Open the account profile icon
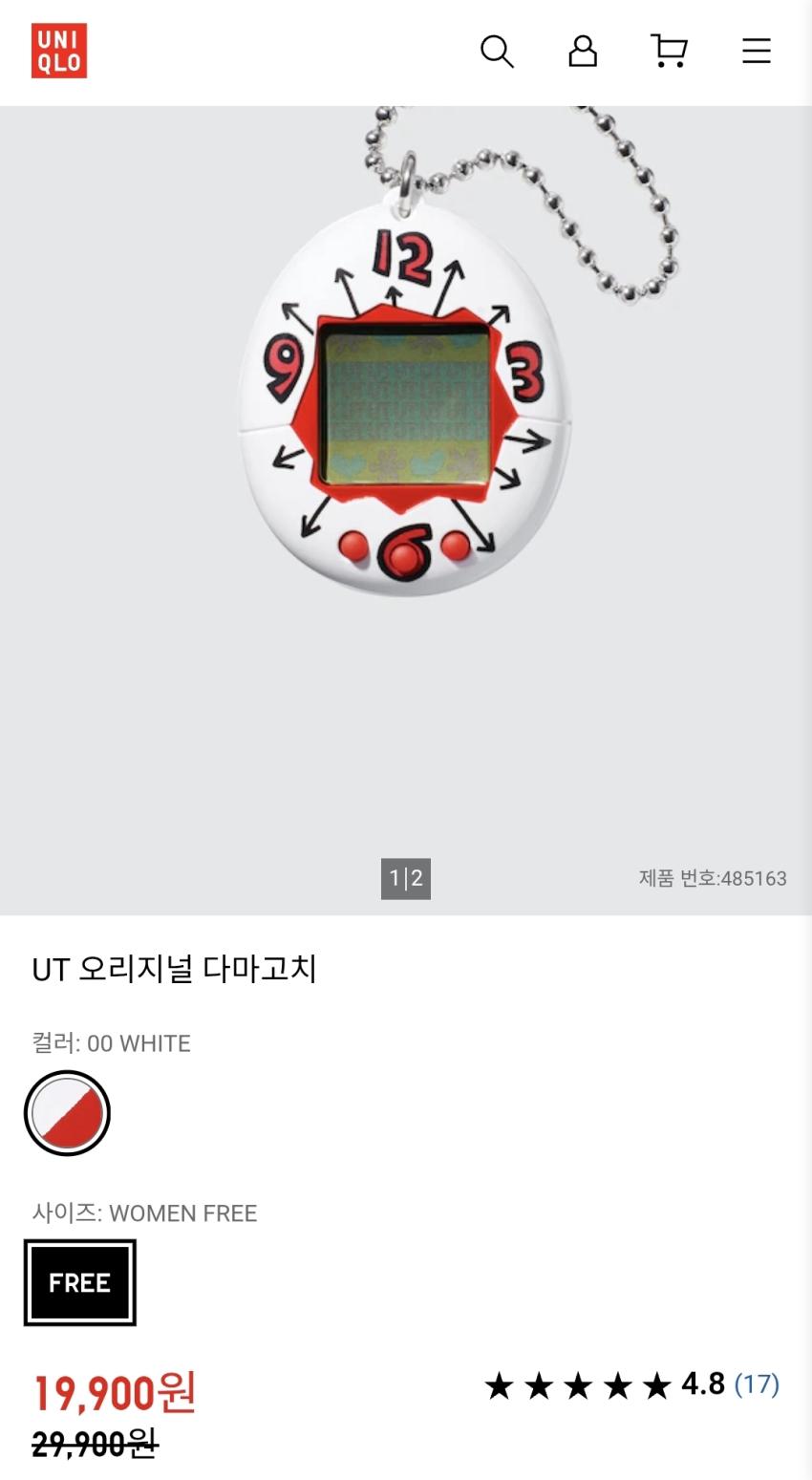Image resolution: width=812 pixels, height=1480 pixels. (583, 52)
